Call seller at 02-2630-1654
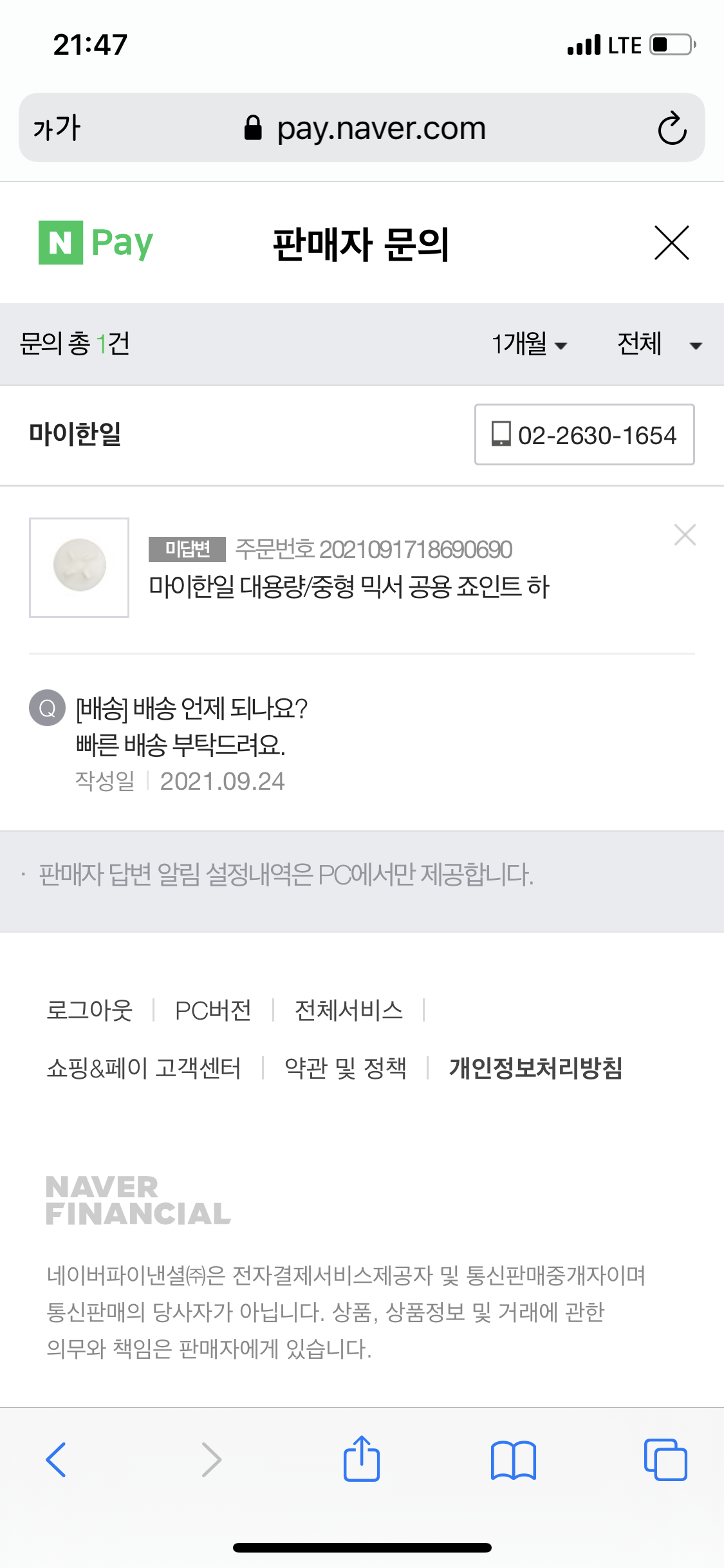724x1568 pixels. point(584,434)
